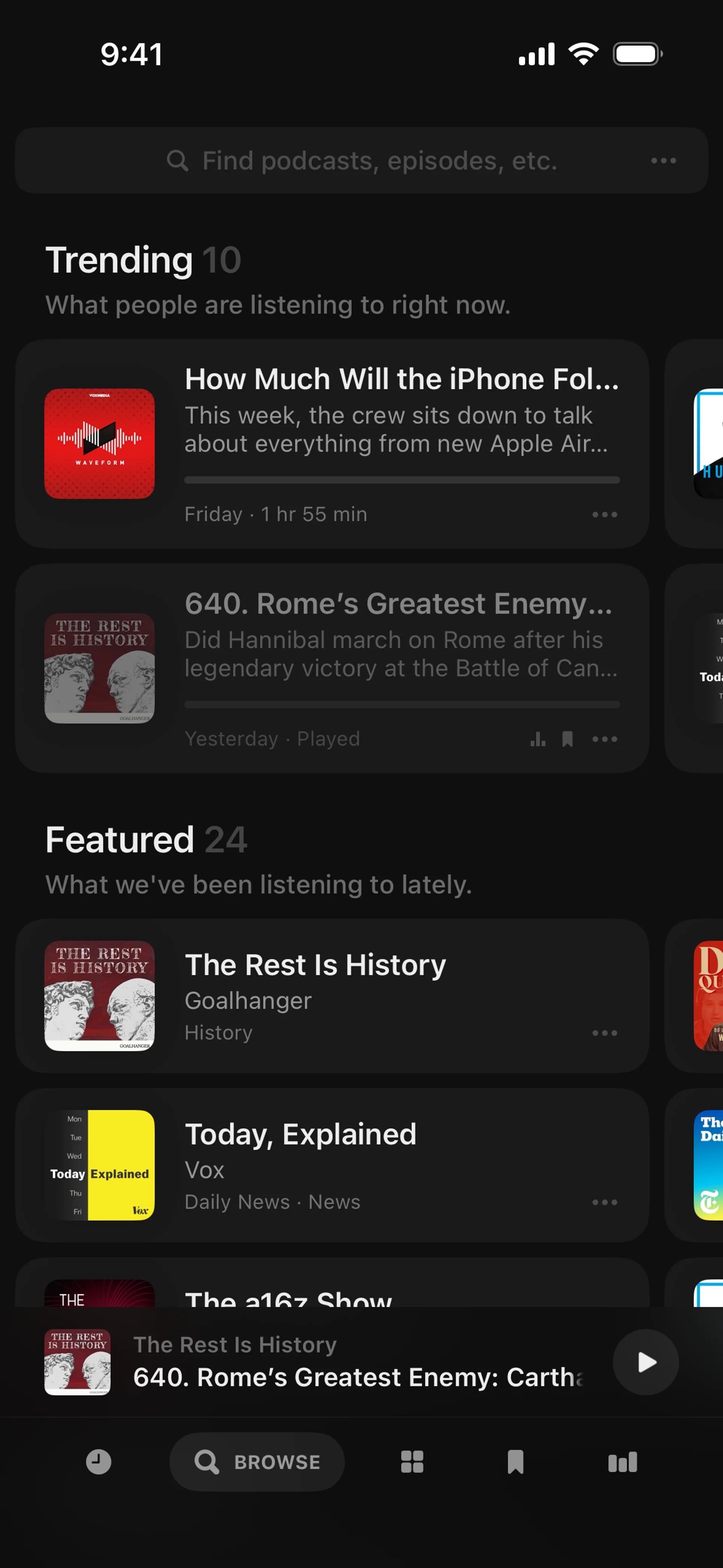Open options for Today, Explained podcast
This screenshot has width=723, height=1568.
[x=604, y=1202]
